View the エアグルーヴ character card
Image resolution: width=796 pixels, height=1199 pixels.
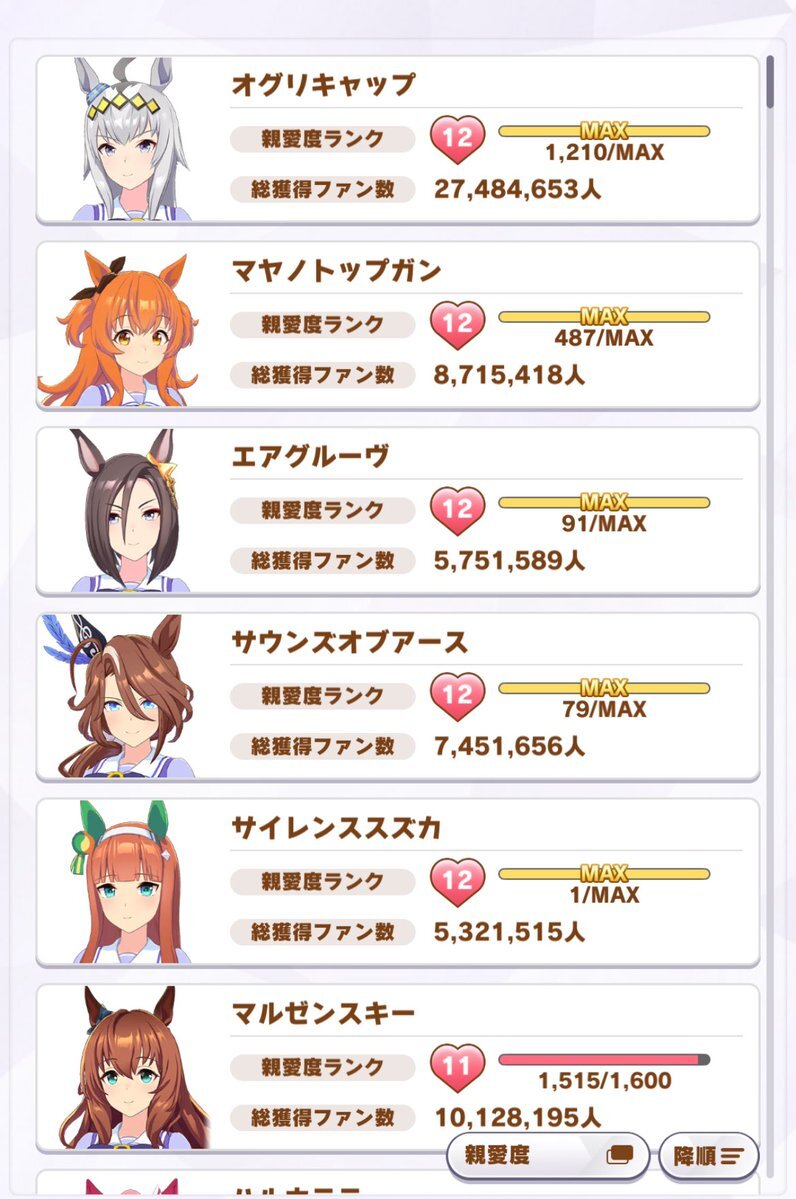coord(398,511)
